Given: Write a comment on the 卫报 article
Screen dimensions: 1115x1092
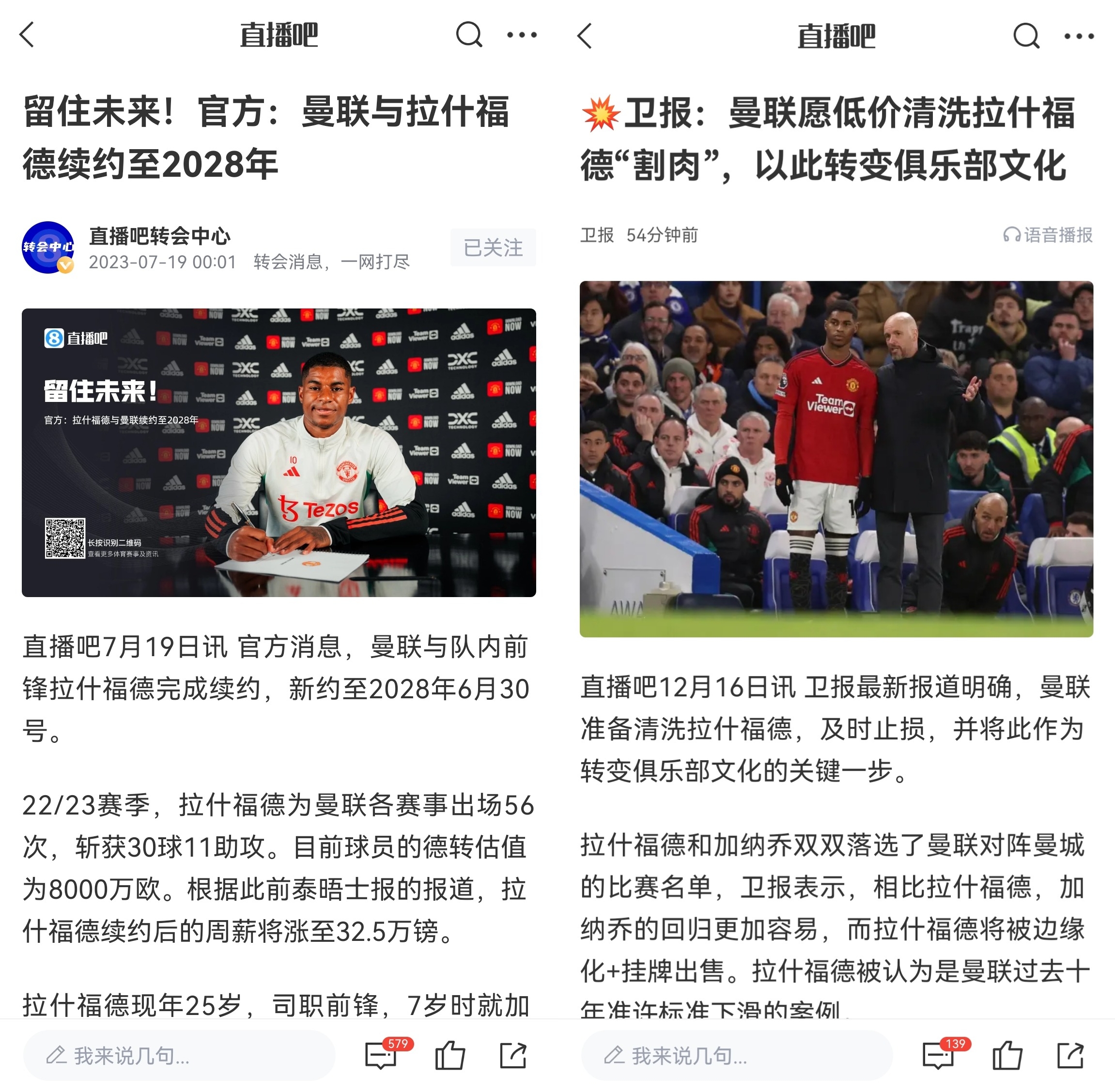Looking at the screenshot, I should point(736,1055).
